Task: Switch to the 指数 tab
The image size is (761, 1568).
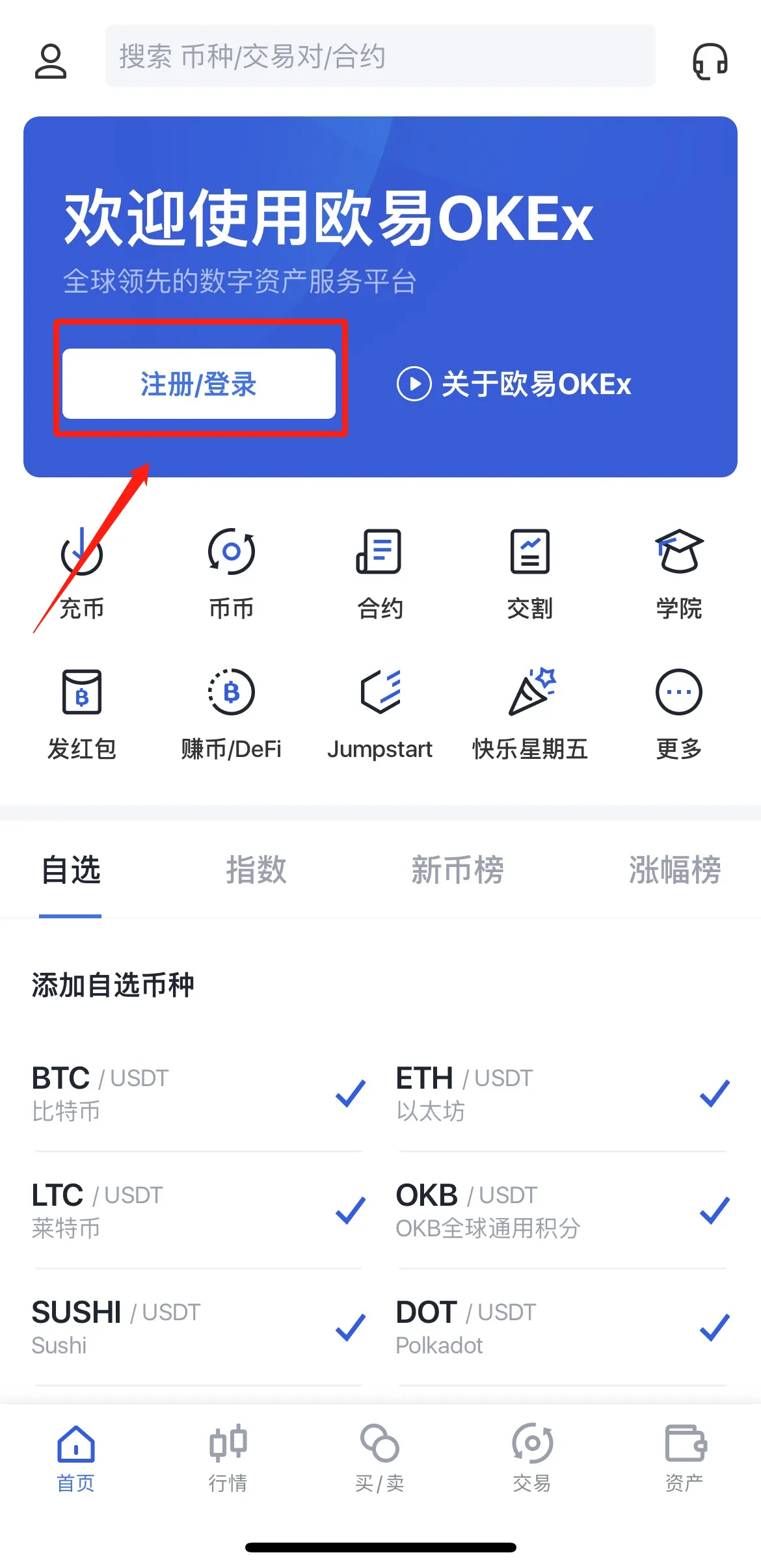Action: point(256,870)
